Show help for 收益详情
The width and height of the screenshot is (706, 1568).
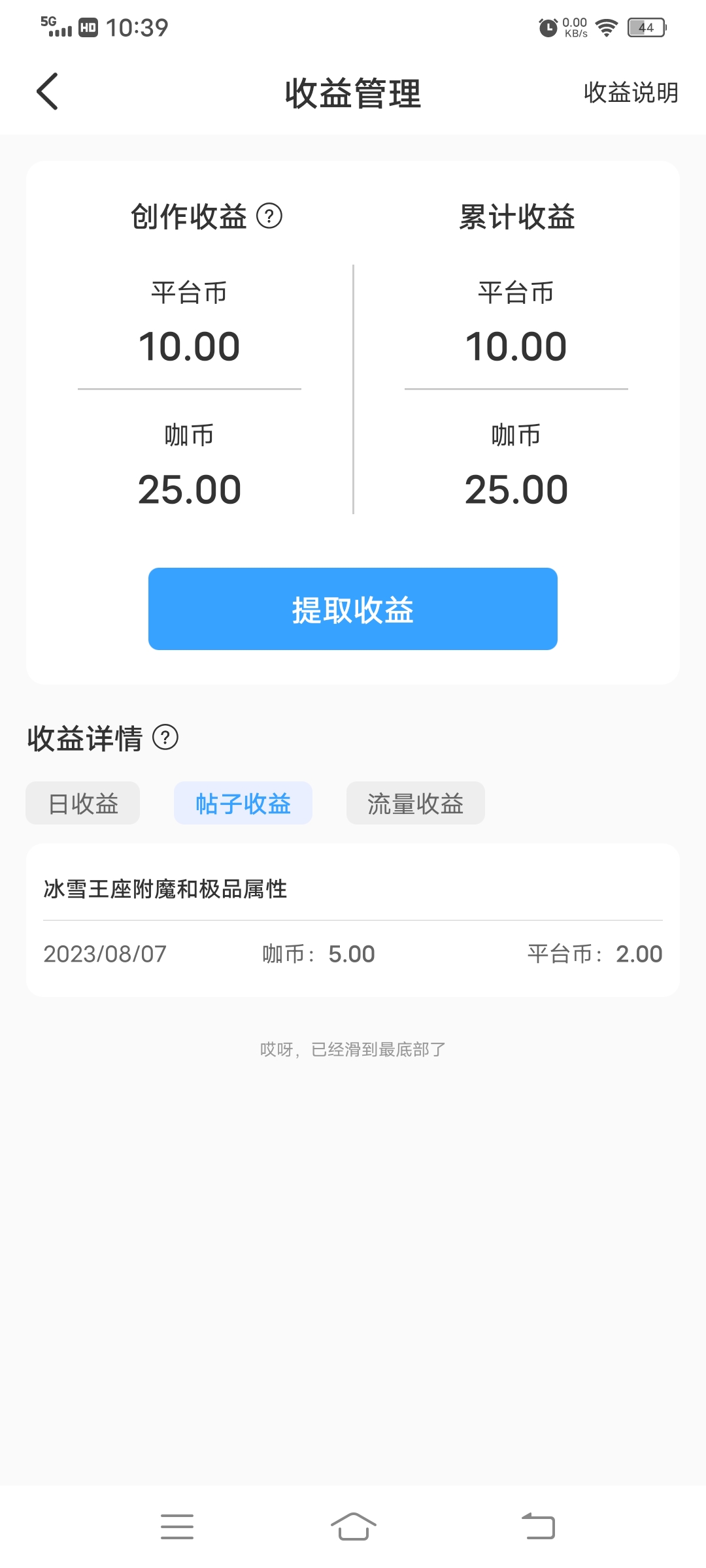point(165,738)
